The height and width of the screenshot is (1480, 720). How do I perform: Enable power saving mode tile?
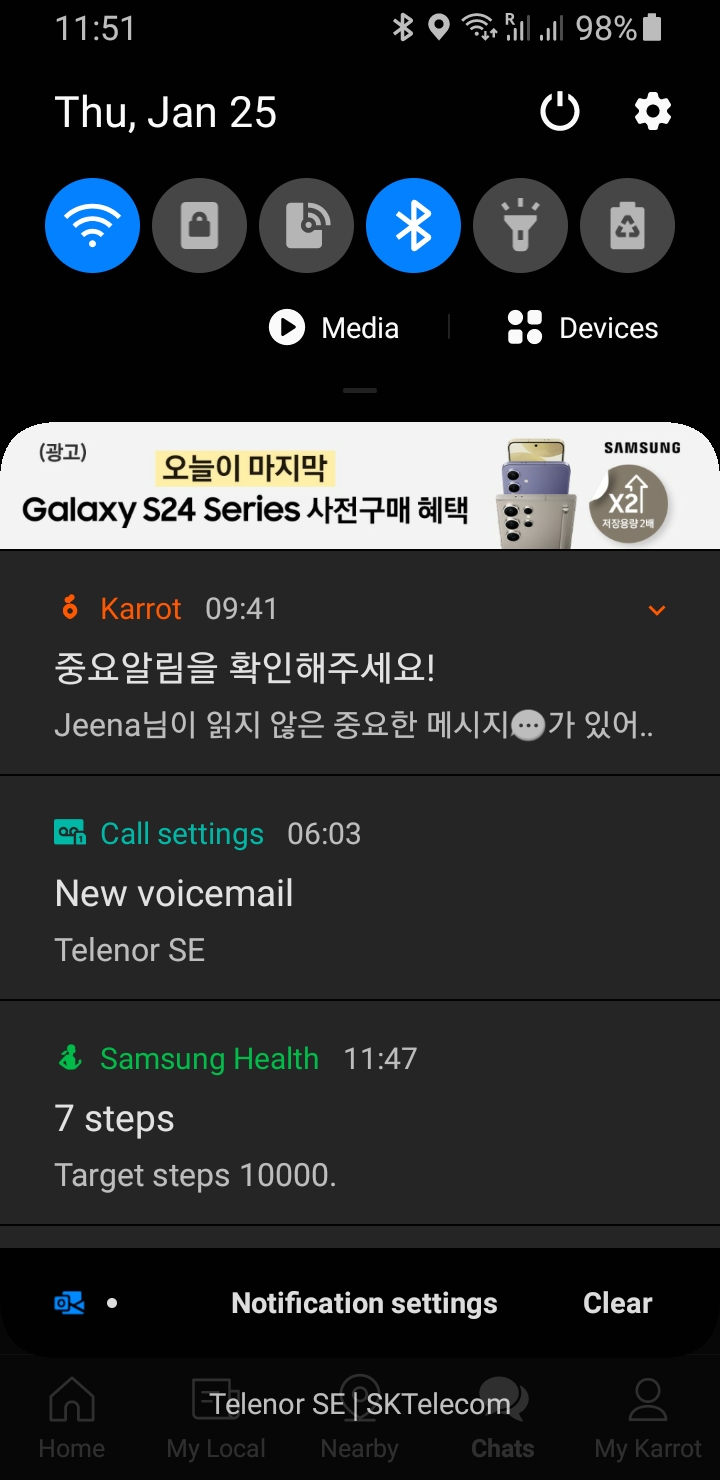tap(627, 226)
